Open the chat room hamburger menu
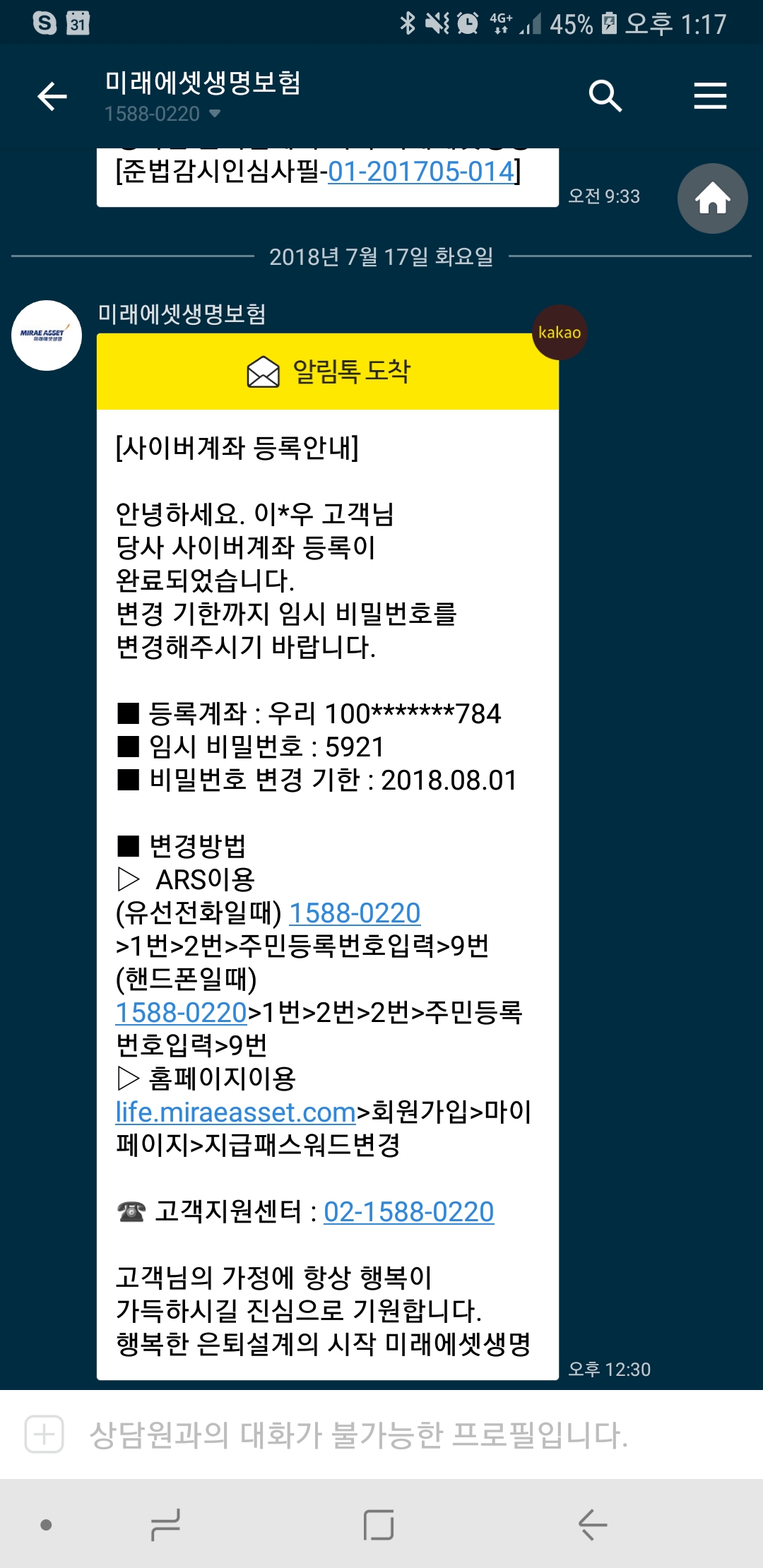The width and height of the screenshot is (763, 1568). tap(710, 96)
